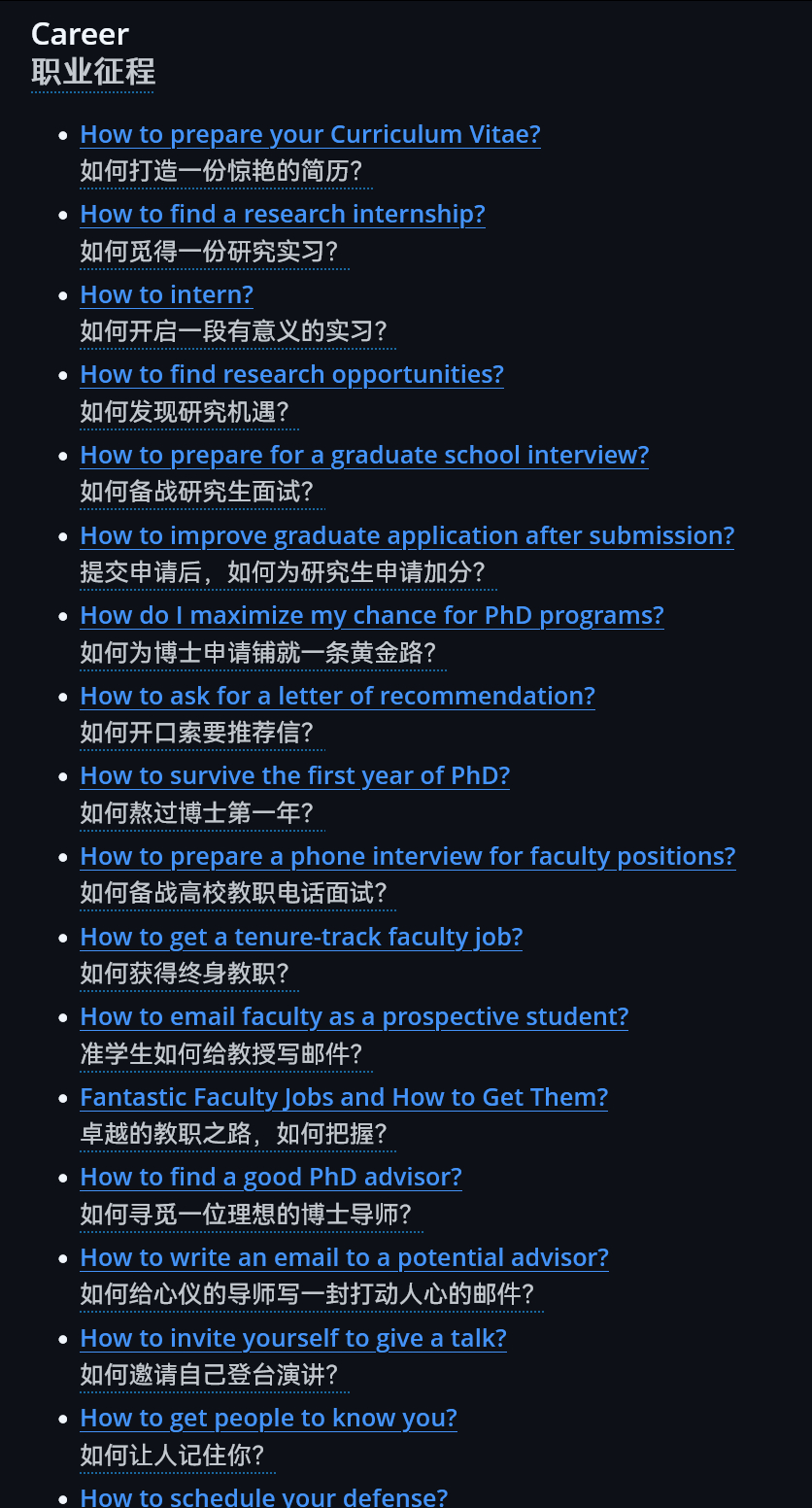Read 'How to survive the first year of PhD?'
The height and width of the screenshot is (1508, 812).
pyautogui.click(x=294, y=775)
